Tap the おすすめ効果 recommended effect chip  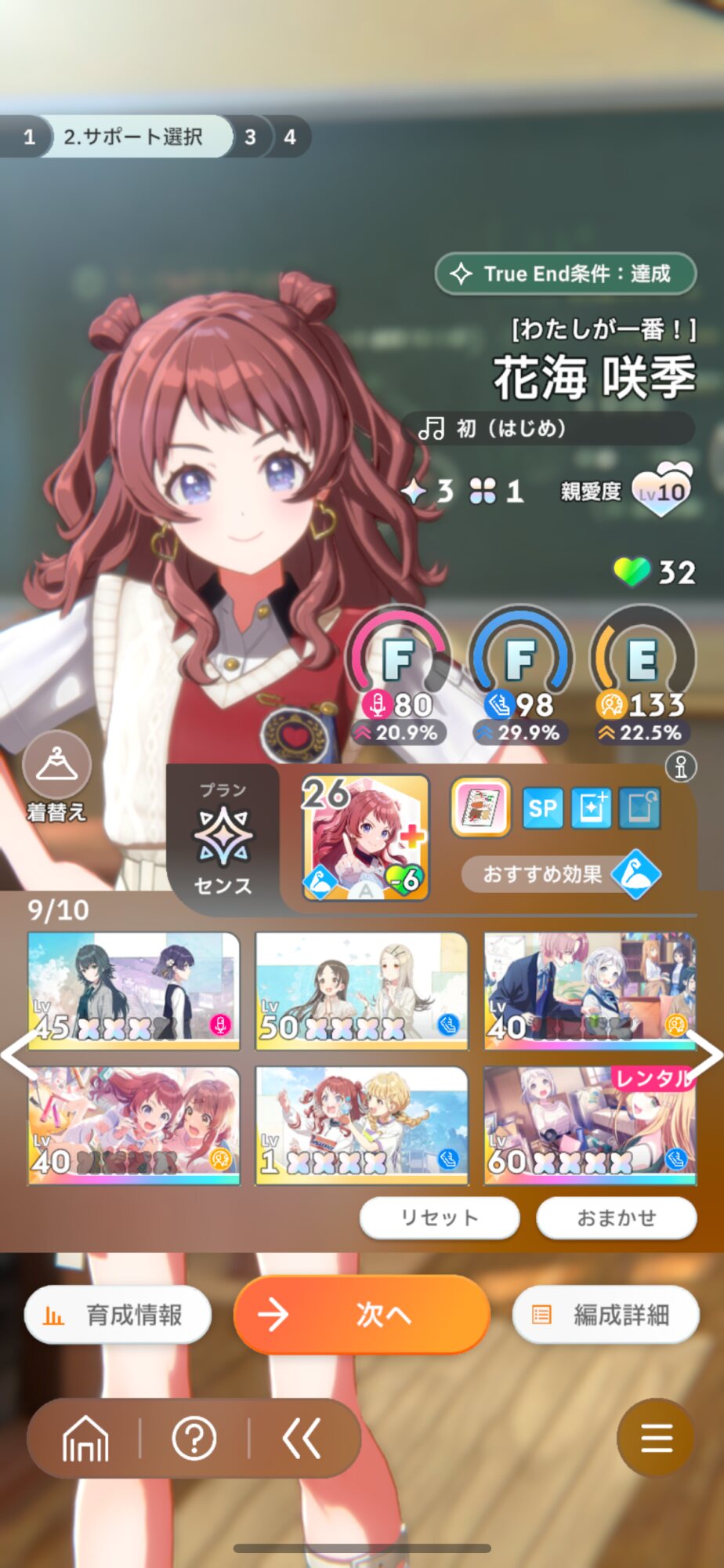click(x=561, y=873)
